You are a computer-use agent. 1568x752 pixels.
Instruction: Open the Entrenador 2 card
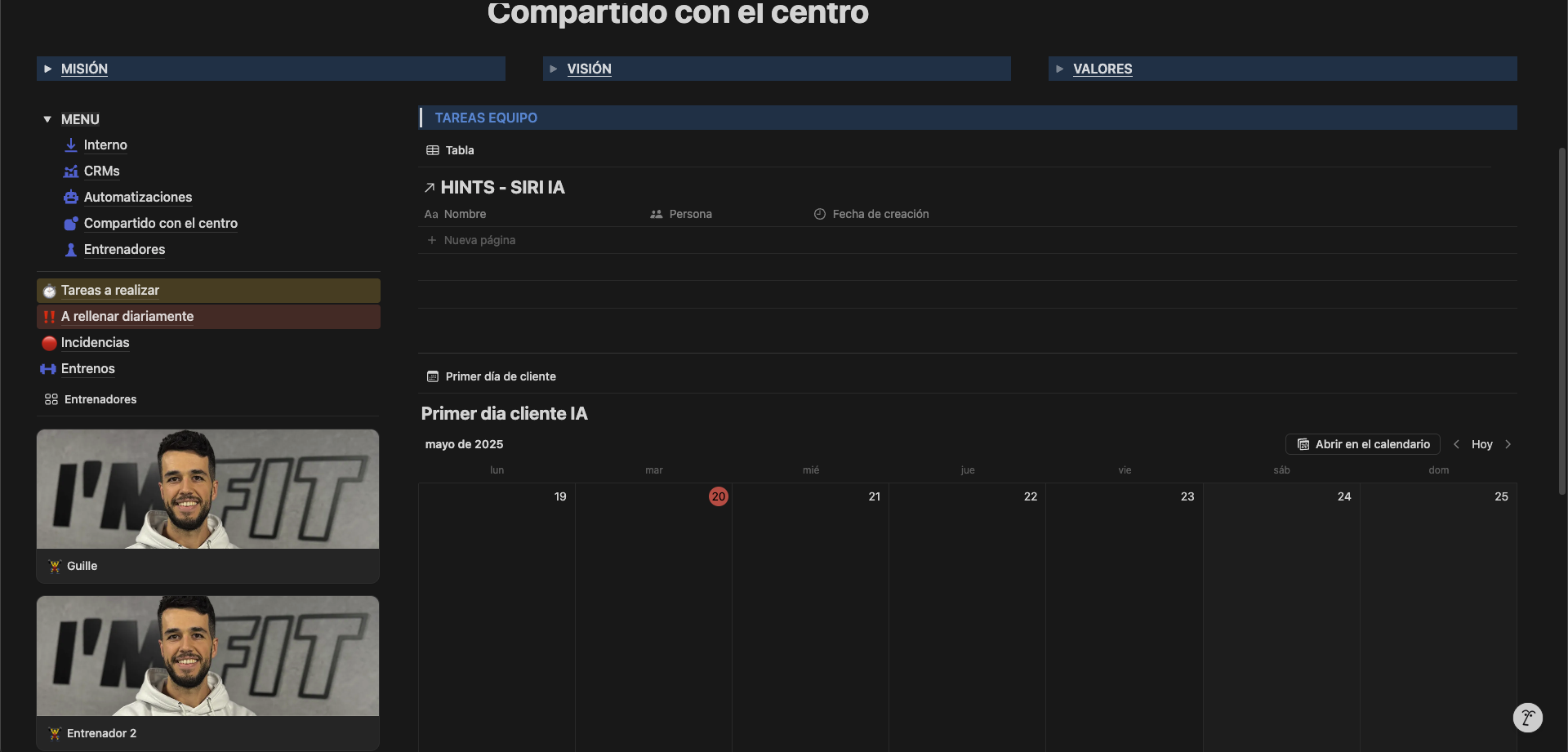click(207, 672)
